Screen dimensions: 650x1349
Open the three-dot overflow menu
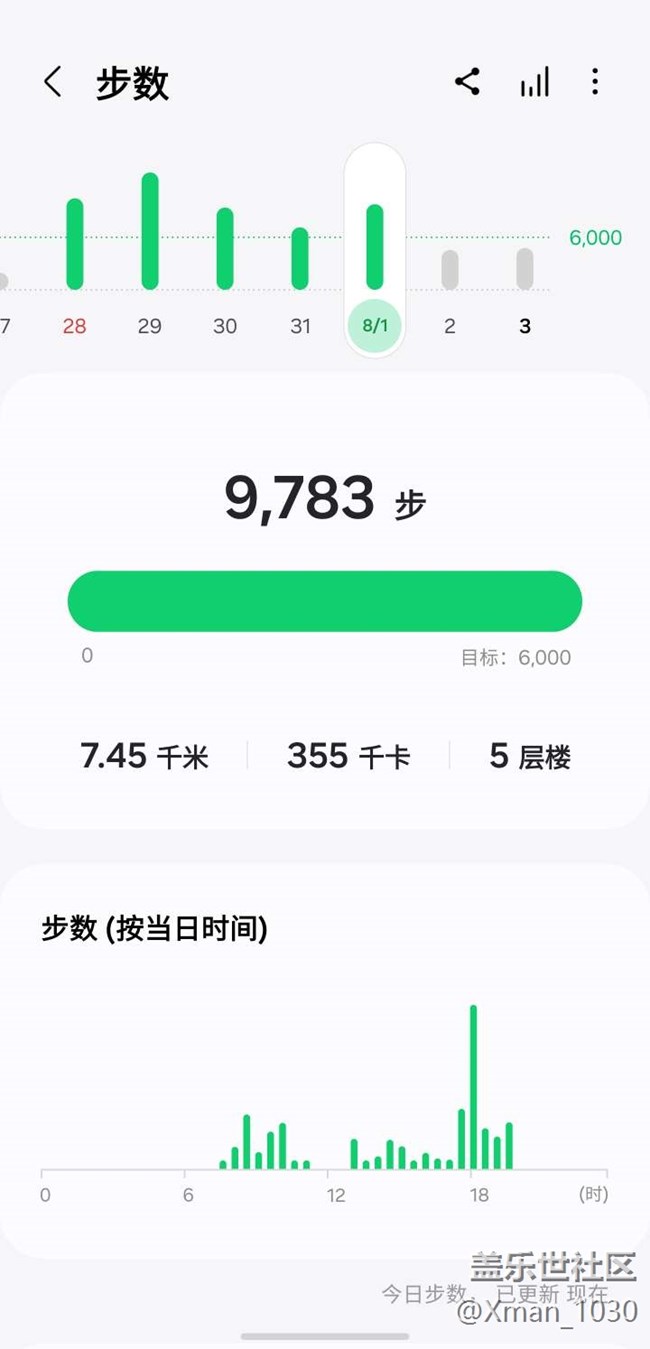click(x=595, y=82)
